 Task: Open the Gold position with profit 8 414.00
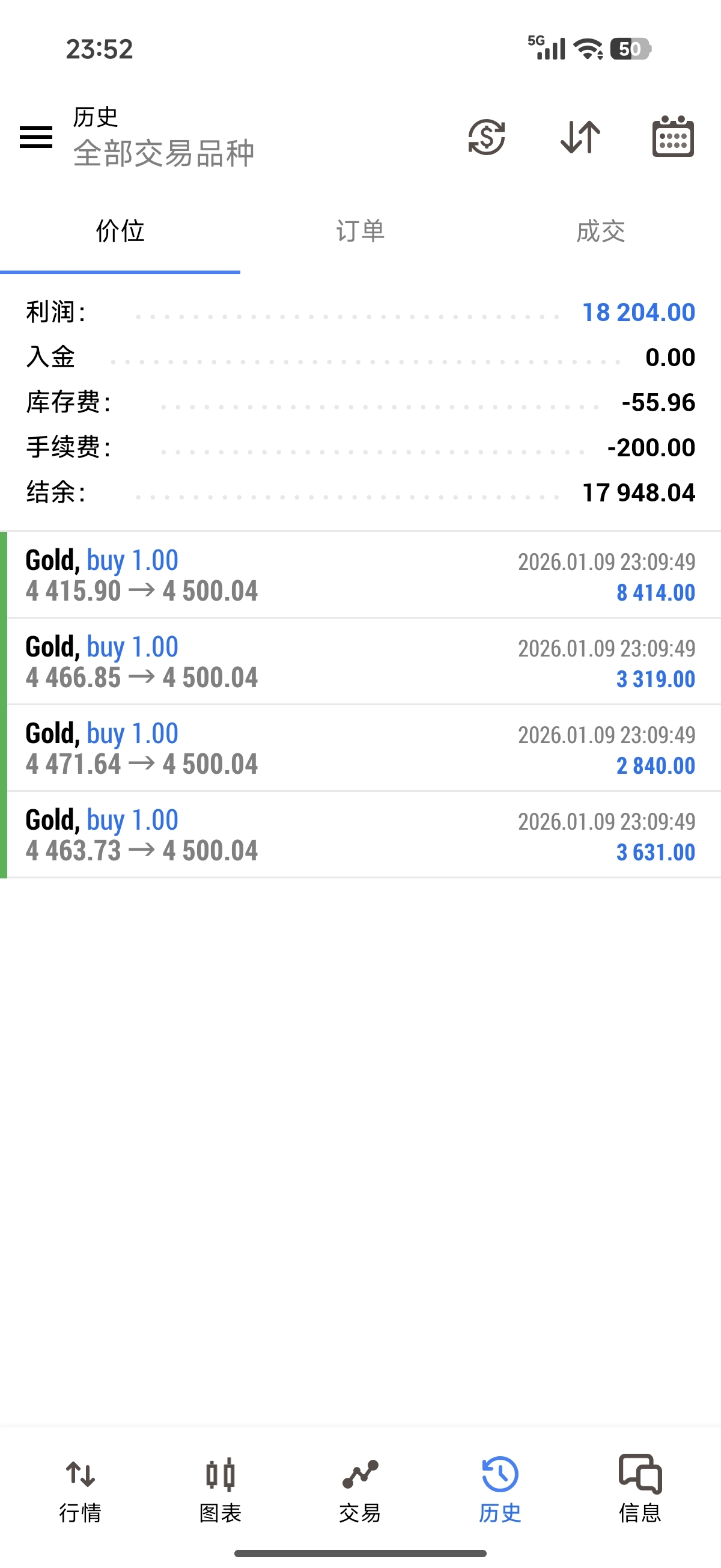tap(360, 575)
